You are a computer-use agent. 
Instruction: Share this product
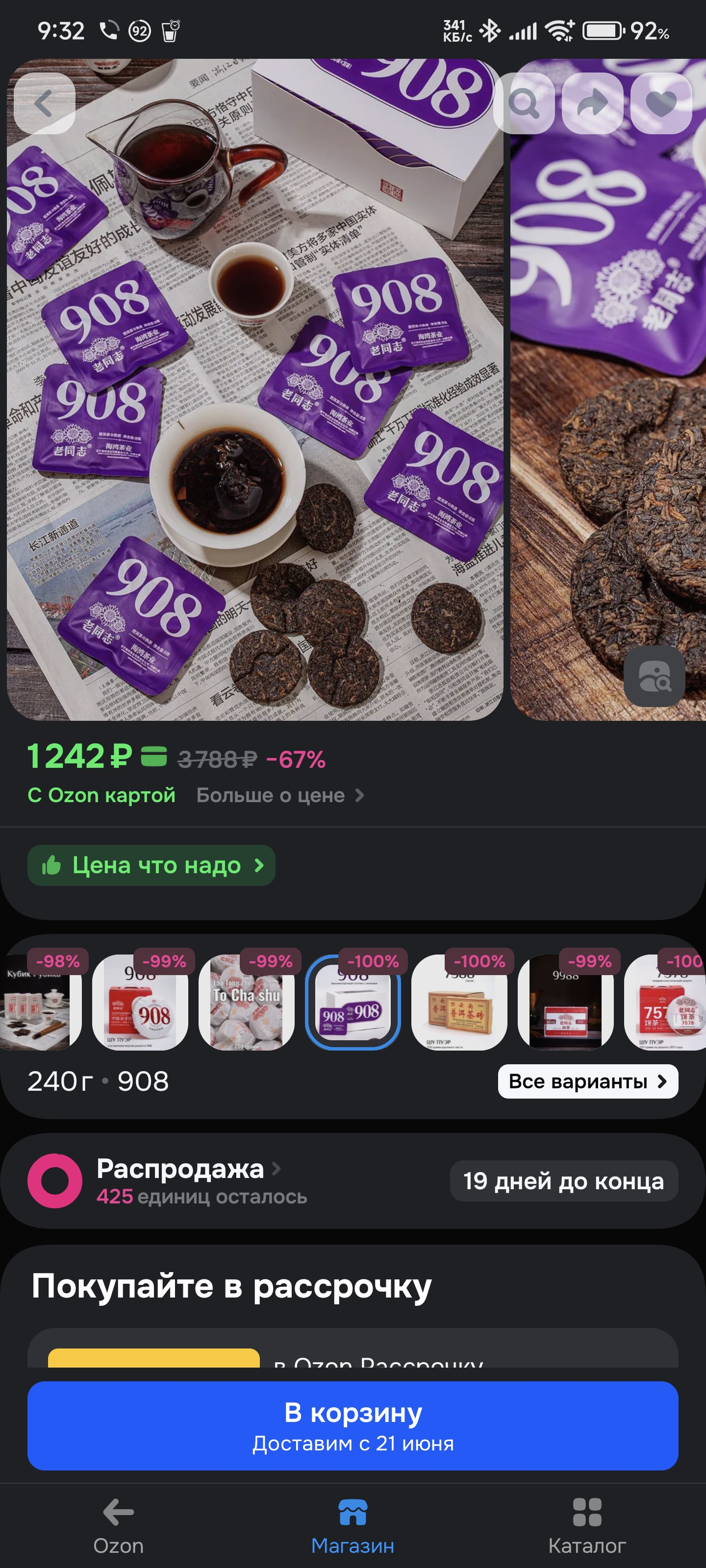coord(593,103)
